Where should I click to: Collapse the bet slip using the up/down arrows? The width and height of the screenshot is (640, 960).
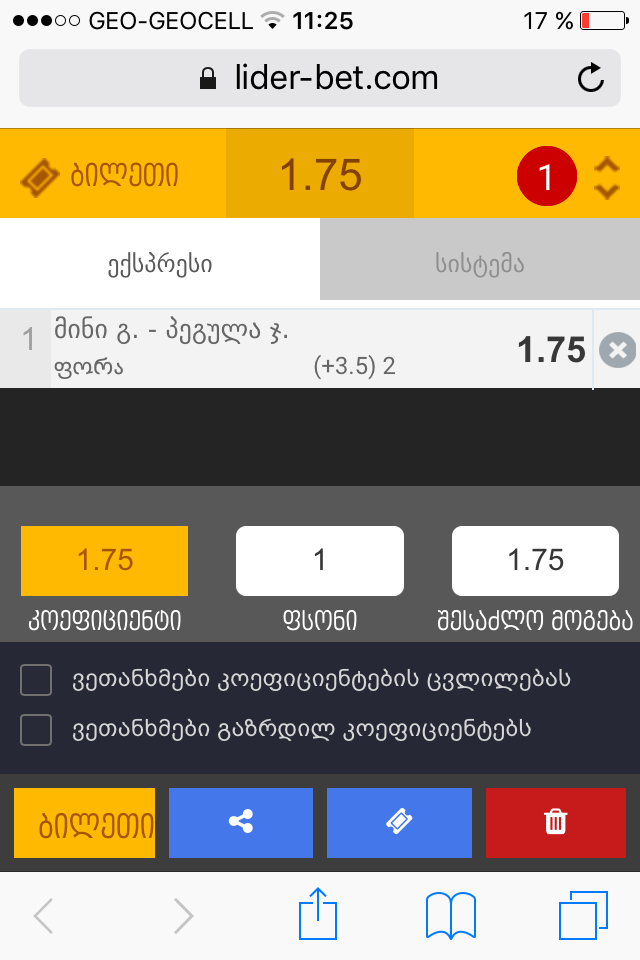click(606, 177)
